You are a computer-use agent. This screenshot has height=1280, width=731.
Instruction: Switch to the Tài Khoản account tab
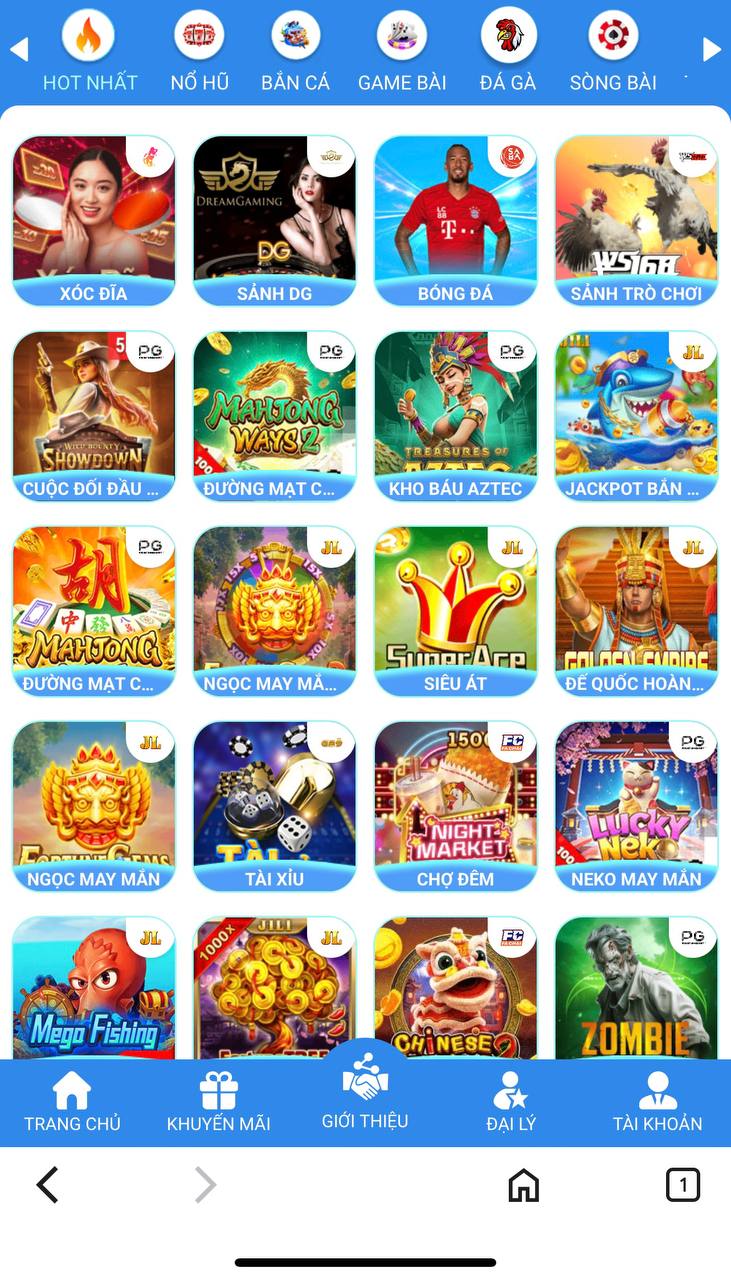(657, 1102)
